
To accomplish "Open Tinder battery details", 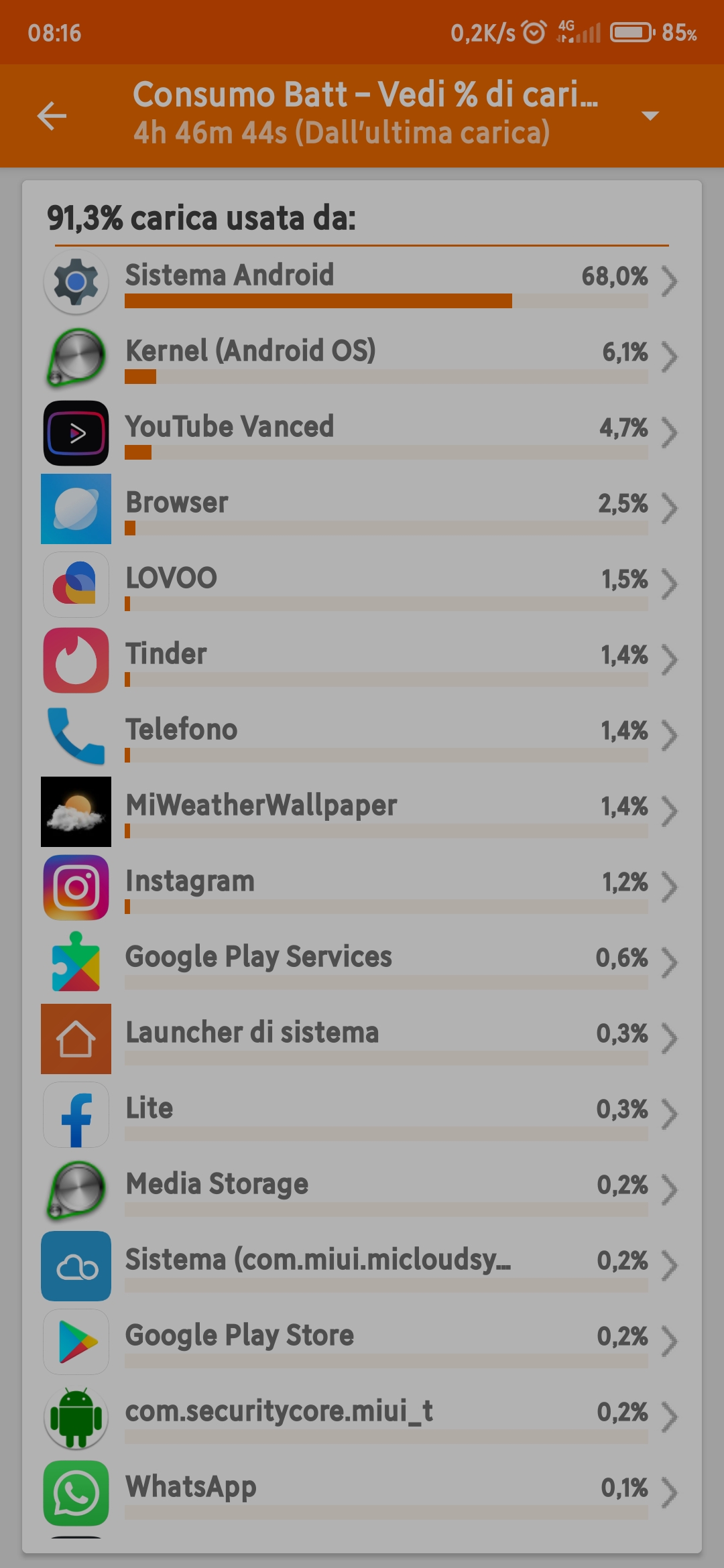I will point(362,660).
